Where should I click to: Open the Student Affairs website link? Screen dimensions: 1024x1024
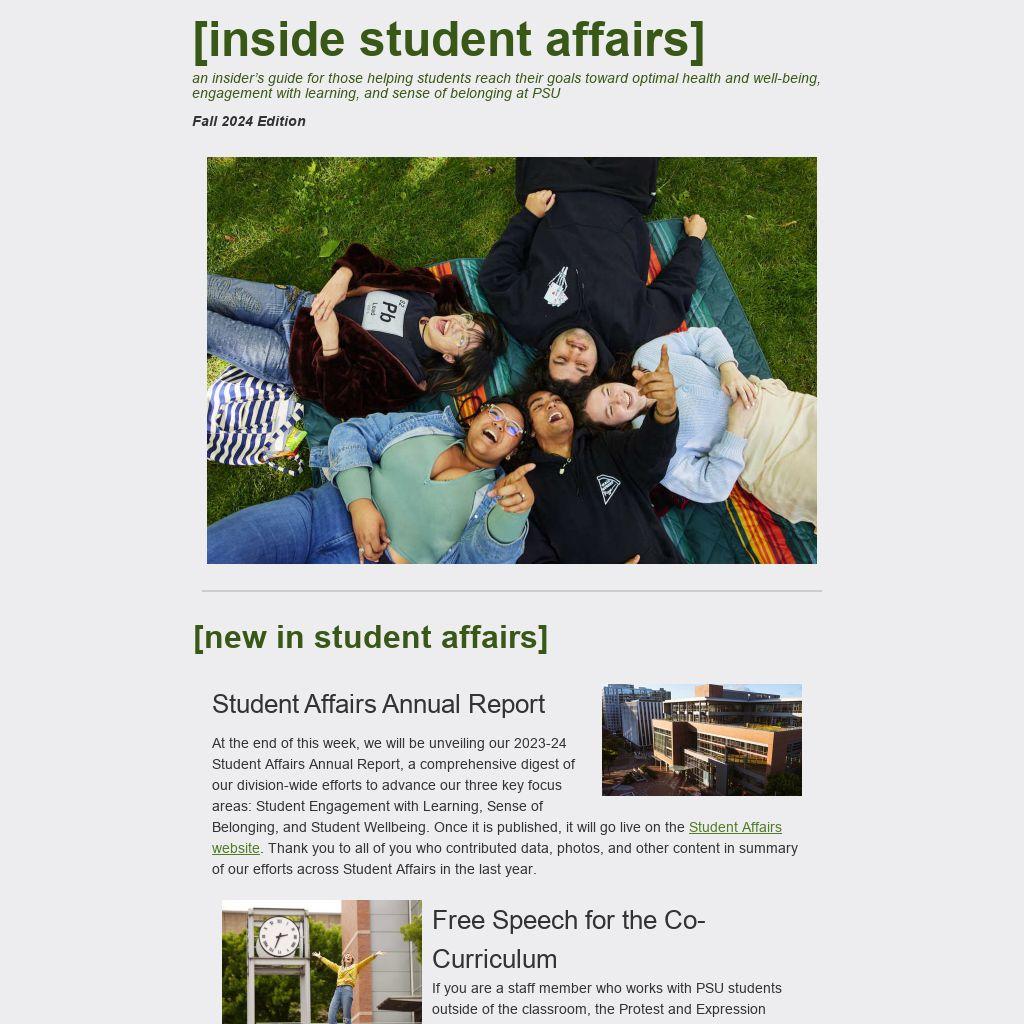point(734,827)
